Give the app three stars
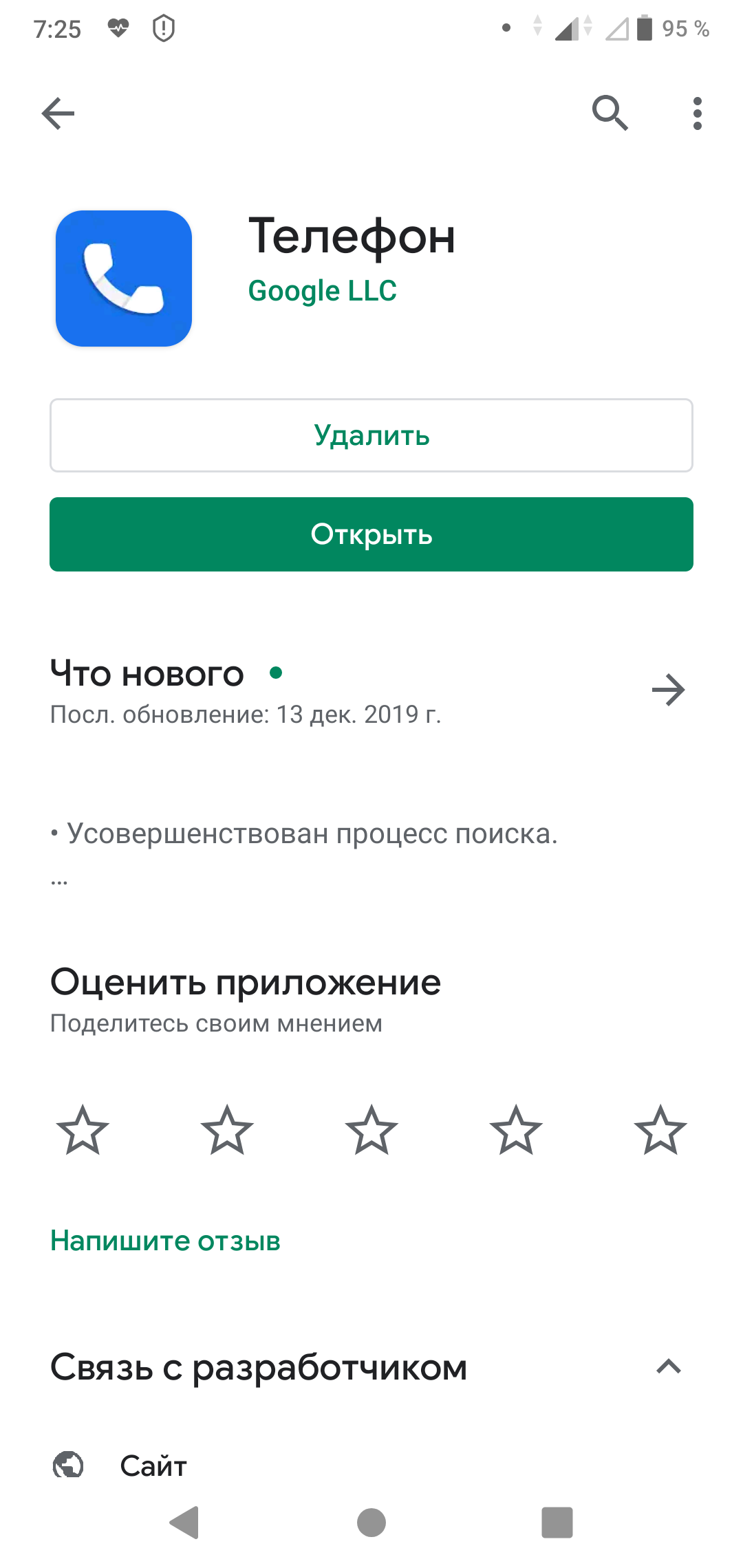 371,1130
